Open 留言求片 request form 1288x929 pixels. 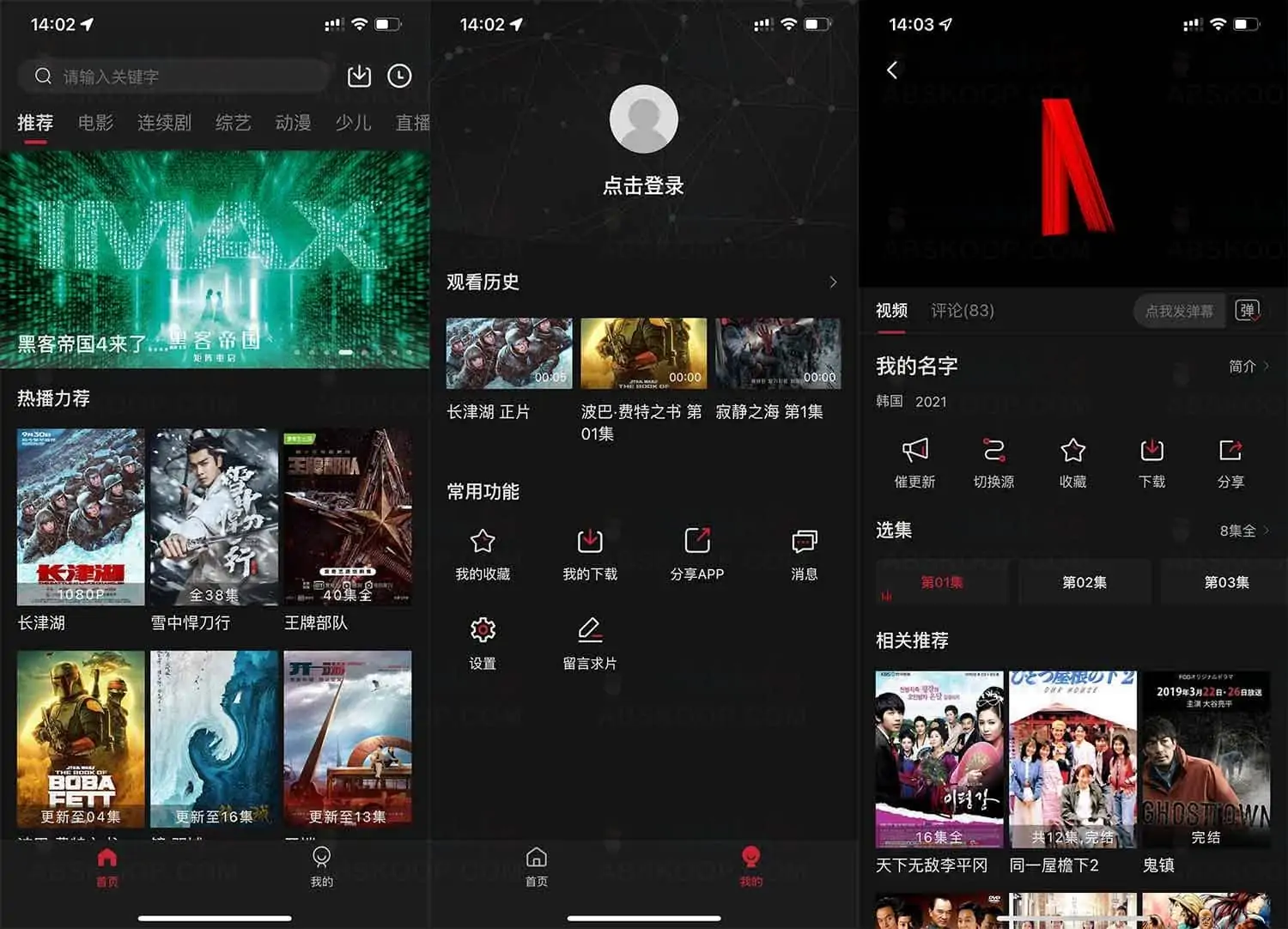tap(590, 642)
